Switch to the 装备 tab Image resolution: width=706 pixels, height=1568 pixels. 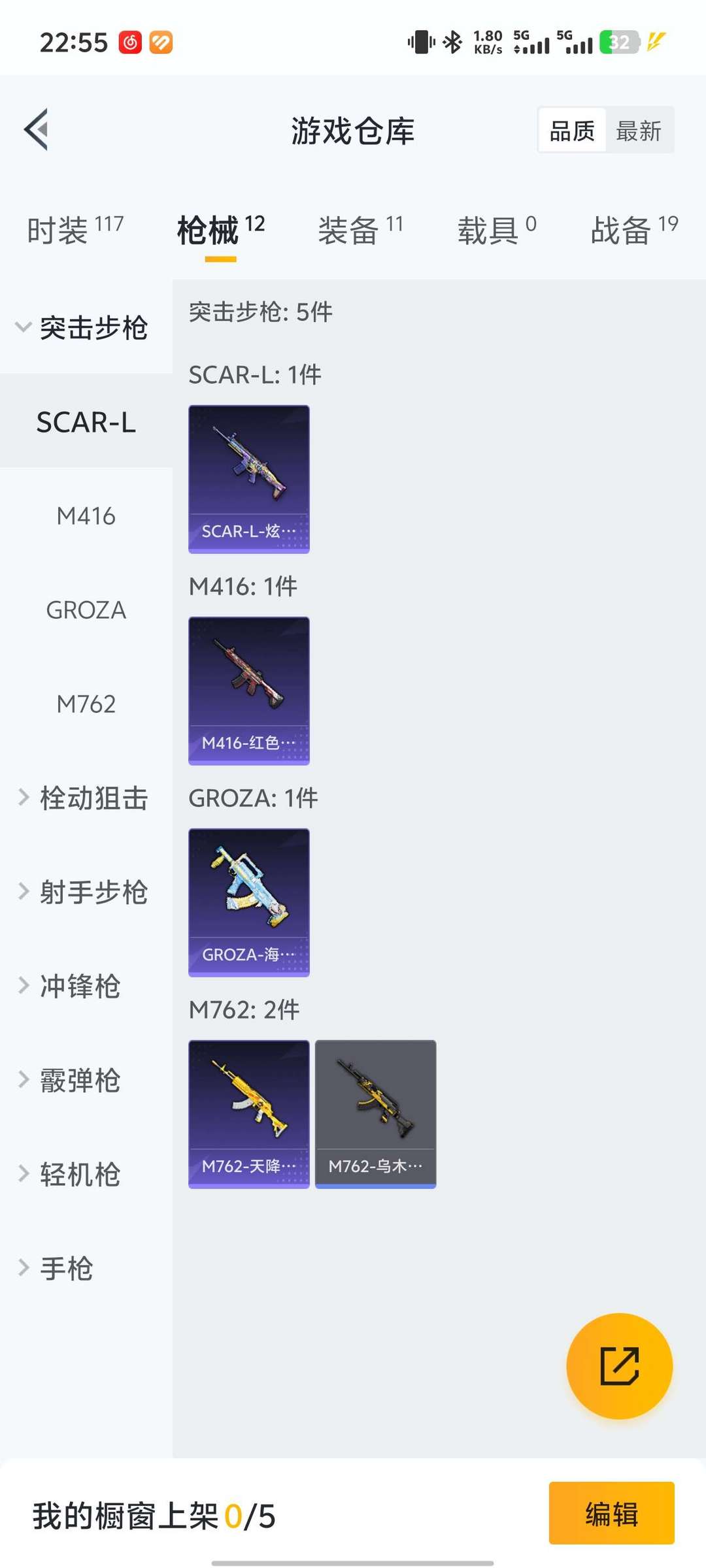(x=360, y=229)
